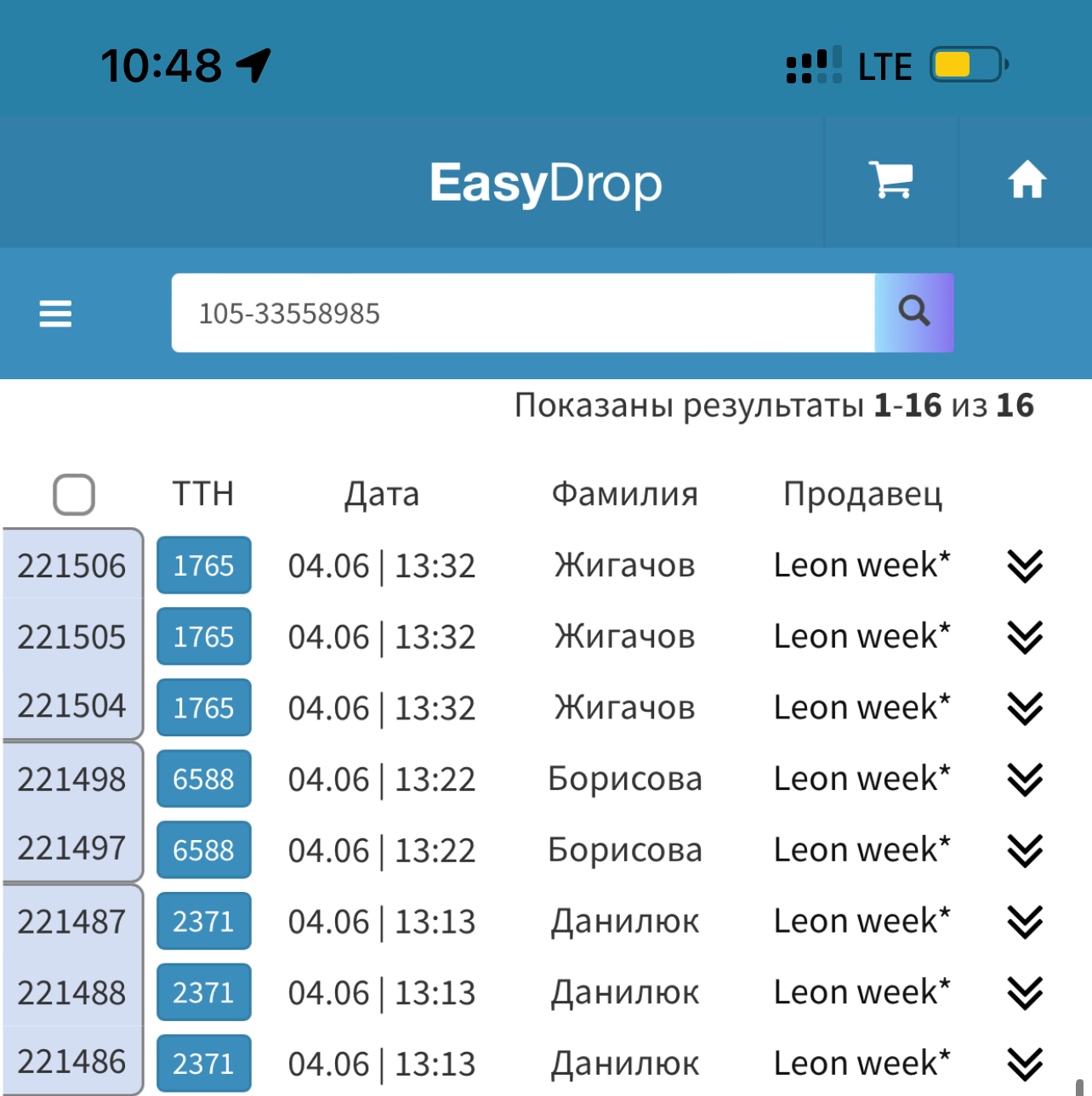The width and height of the screenshot is (1092, 1096).
Task: Select order number 221505
Action: coord(71,637)
